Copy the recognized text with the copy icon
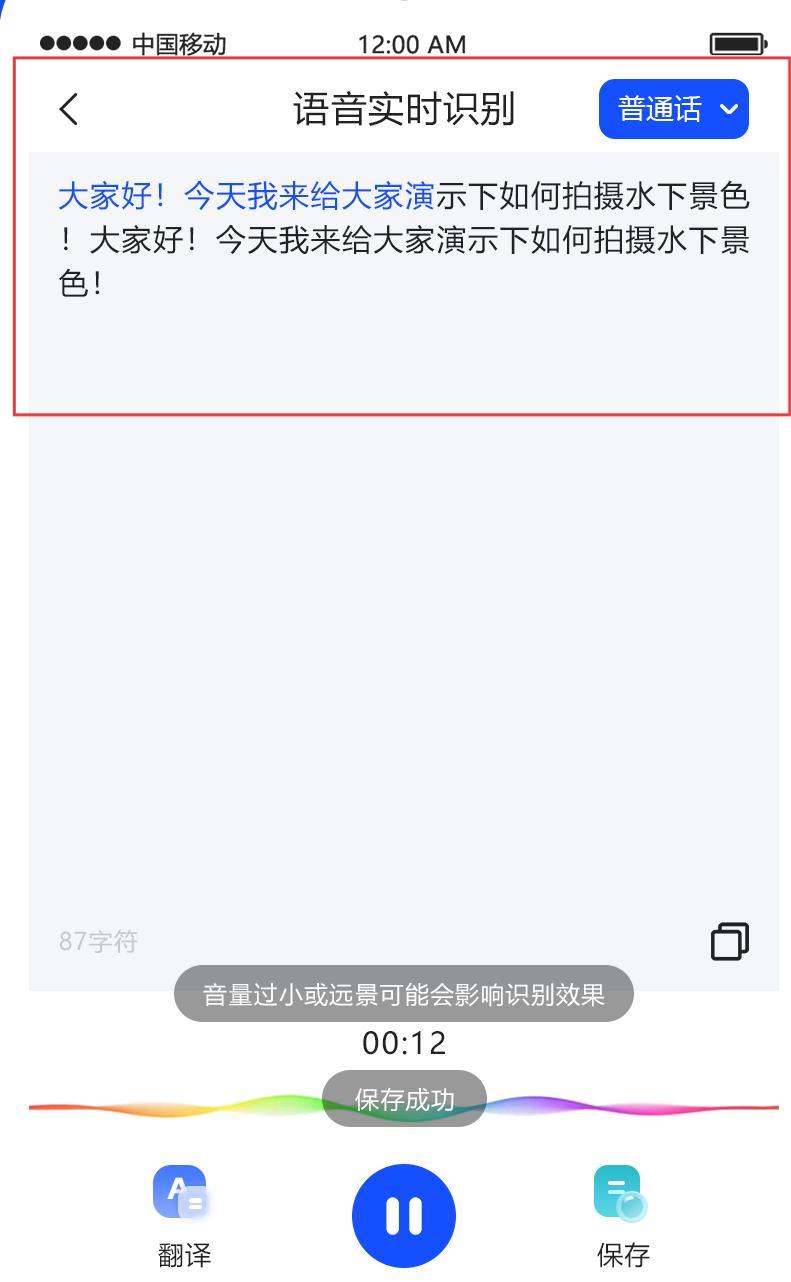Screen dimensions: 791x1282 point(729,941)
